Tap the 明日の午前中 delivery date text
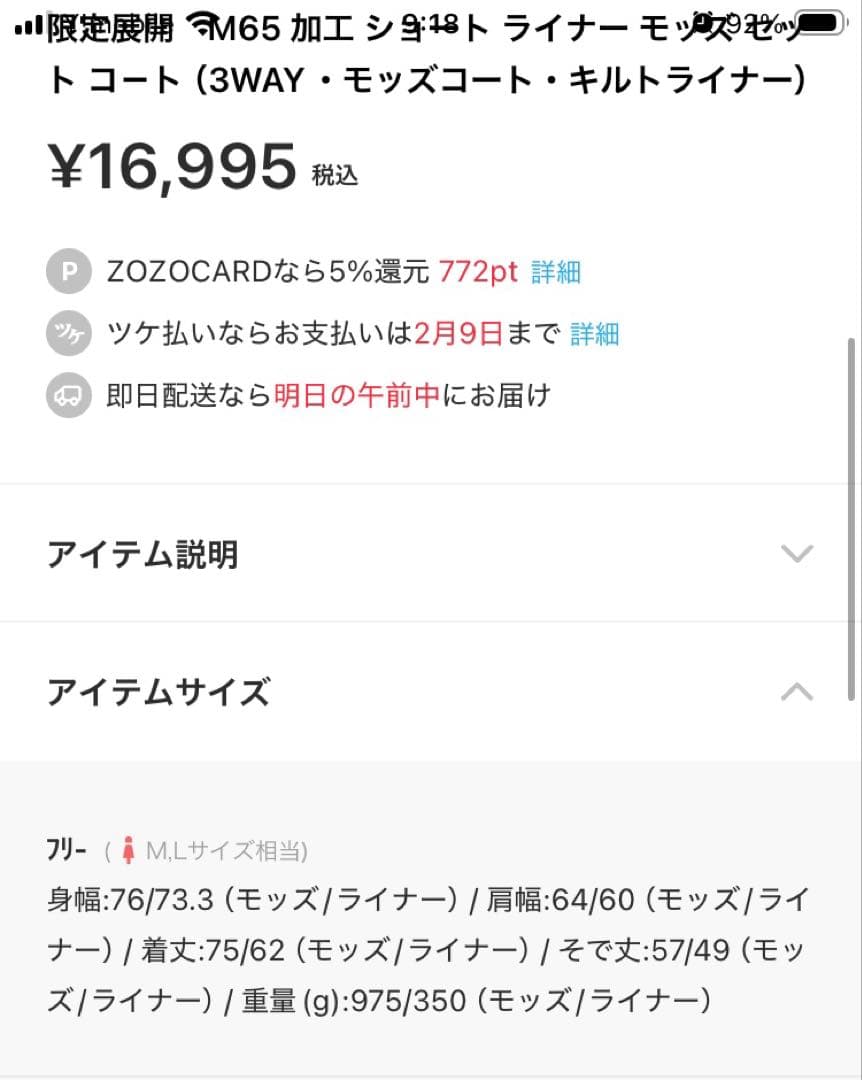The width and height of the screenshot is (862, 1080). pos(354,395)
